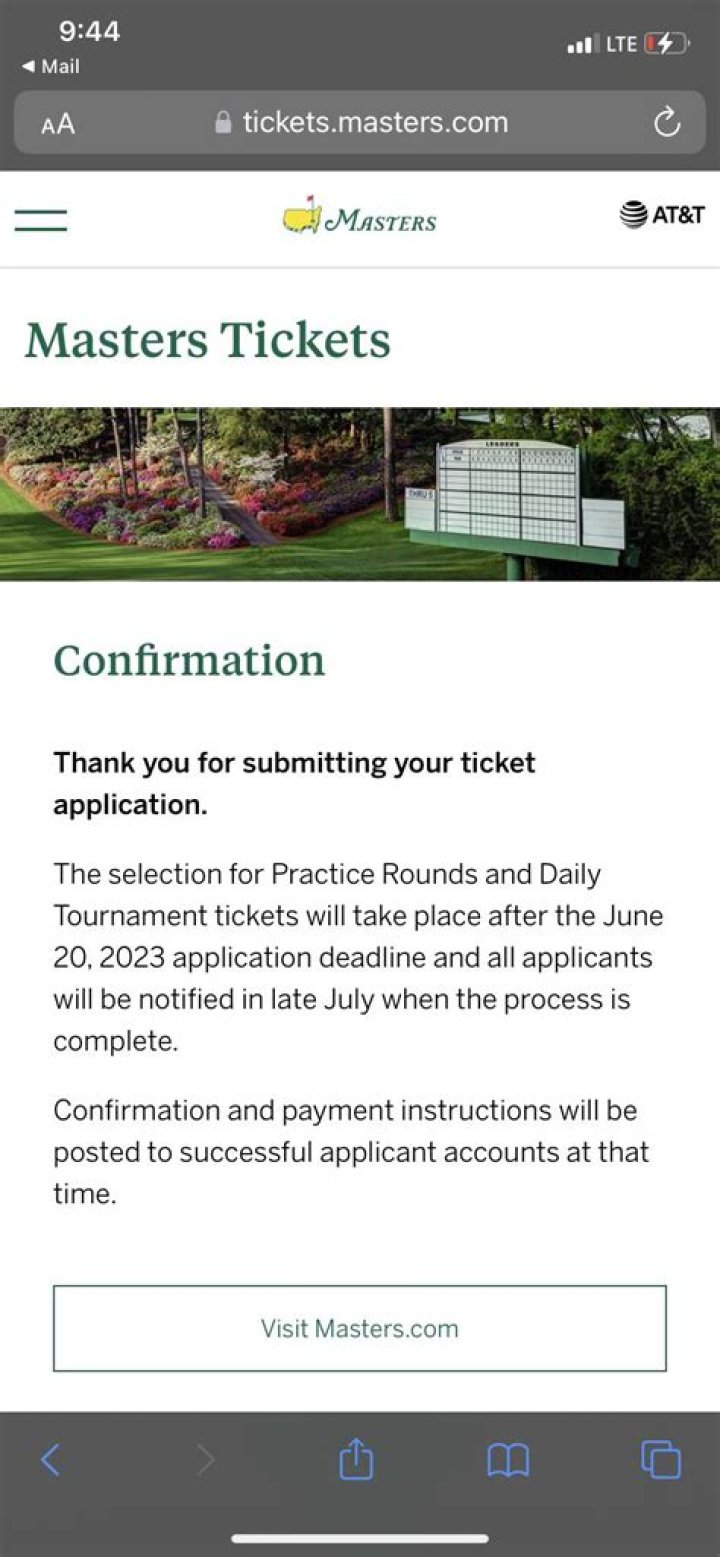Screen dimensions: 720x1557
Task: Open the hamburger menu
Action: pyautogui.click(x=41, y=216)
